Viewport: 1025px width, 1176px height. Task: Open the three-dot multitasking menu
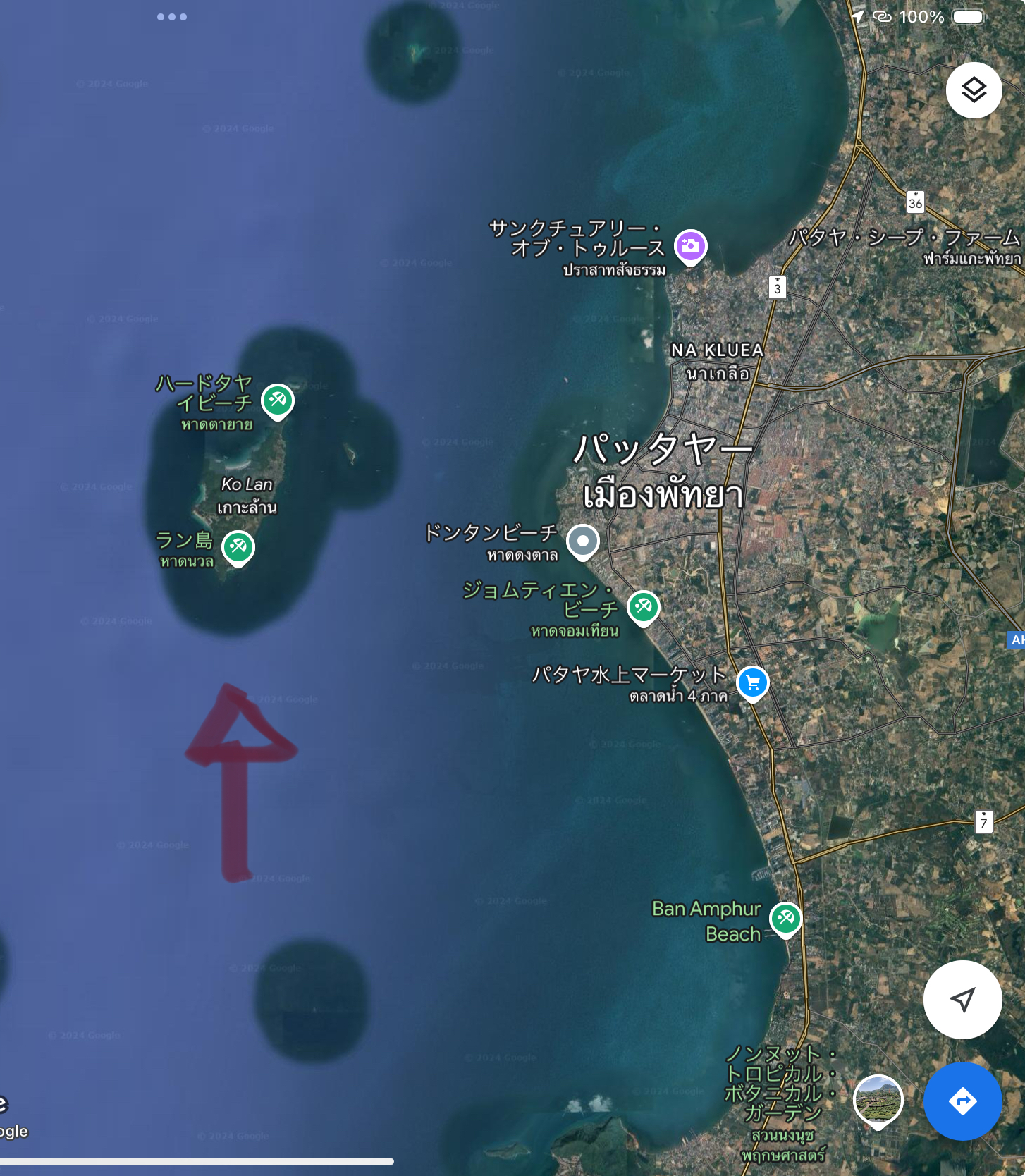click(x=172, y=17)
